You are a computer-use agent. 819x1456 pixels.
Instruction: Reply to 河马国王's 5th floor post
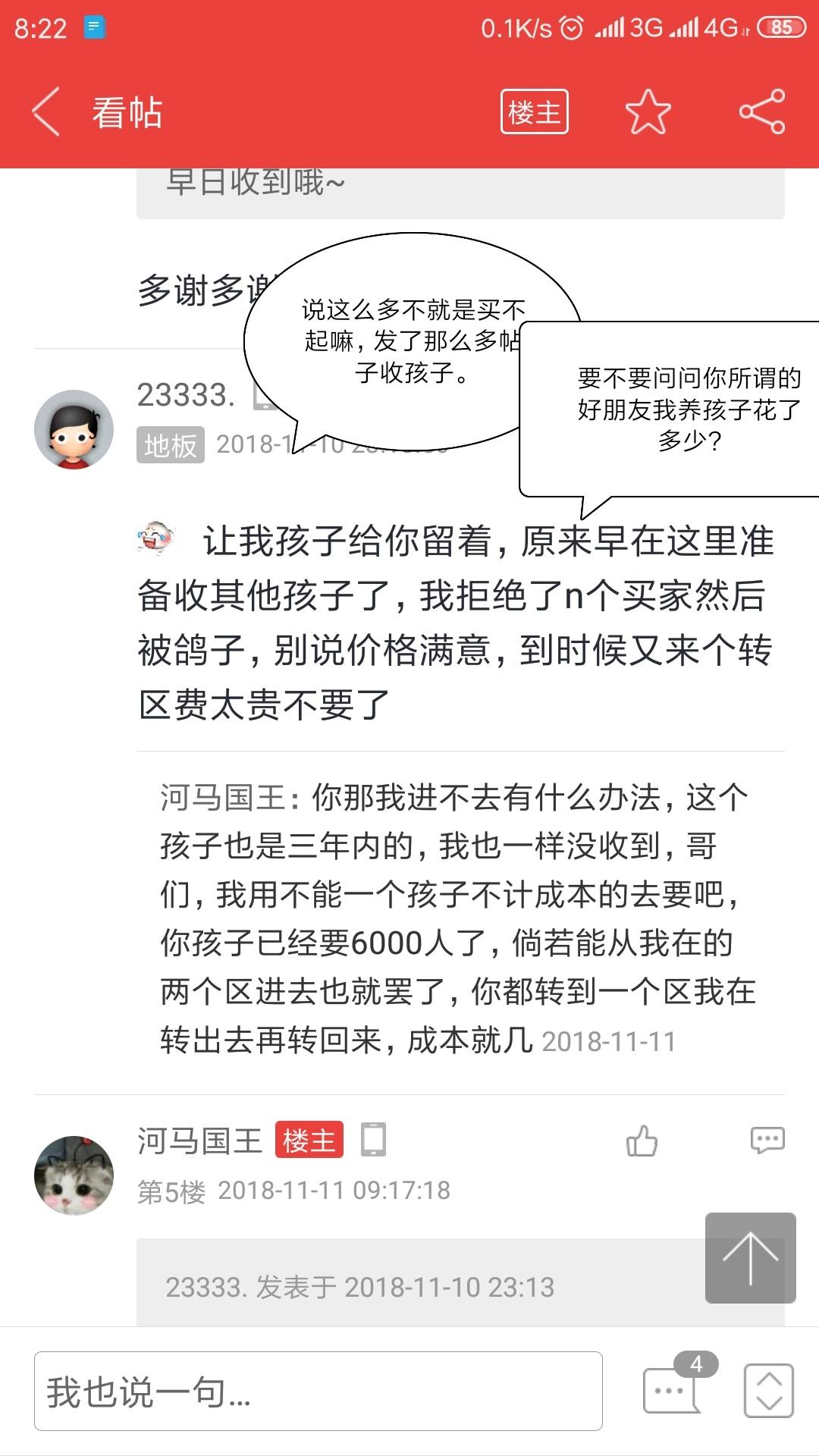[767, 1141]
